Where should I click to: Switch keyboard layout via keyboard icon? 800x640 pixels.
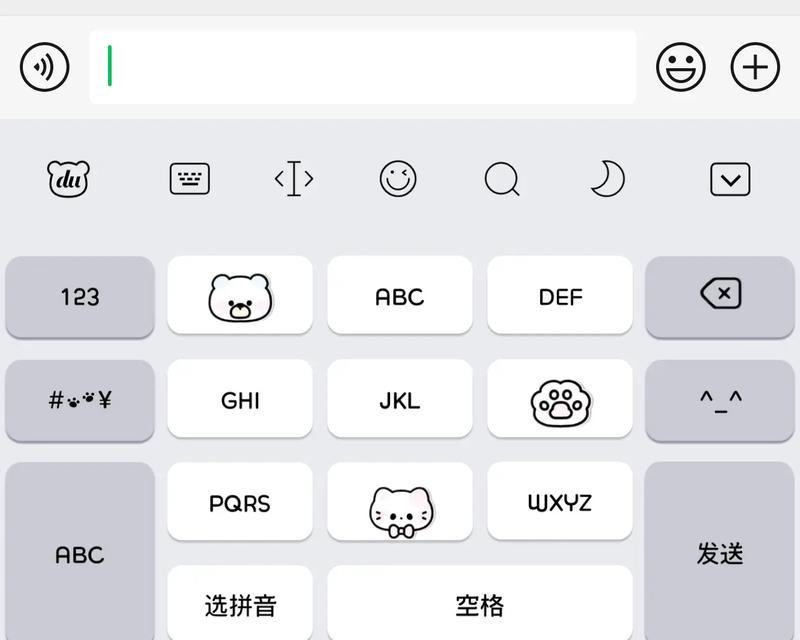pos(189,180)
